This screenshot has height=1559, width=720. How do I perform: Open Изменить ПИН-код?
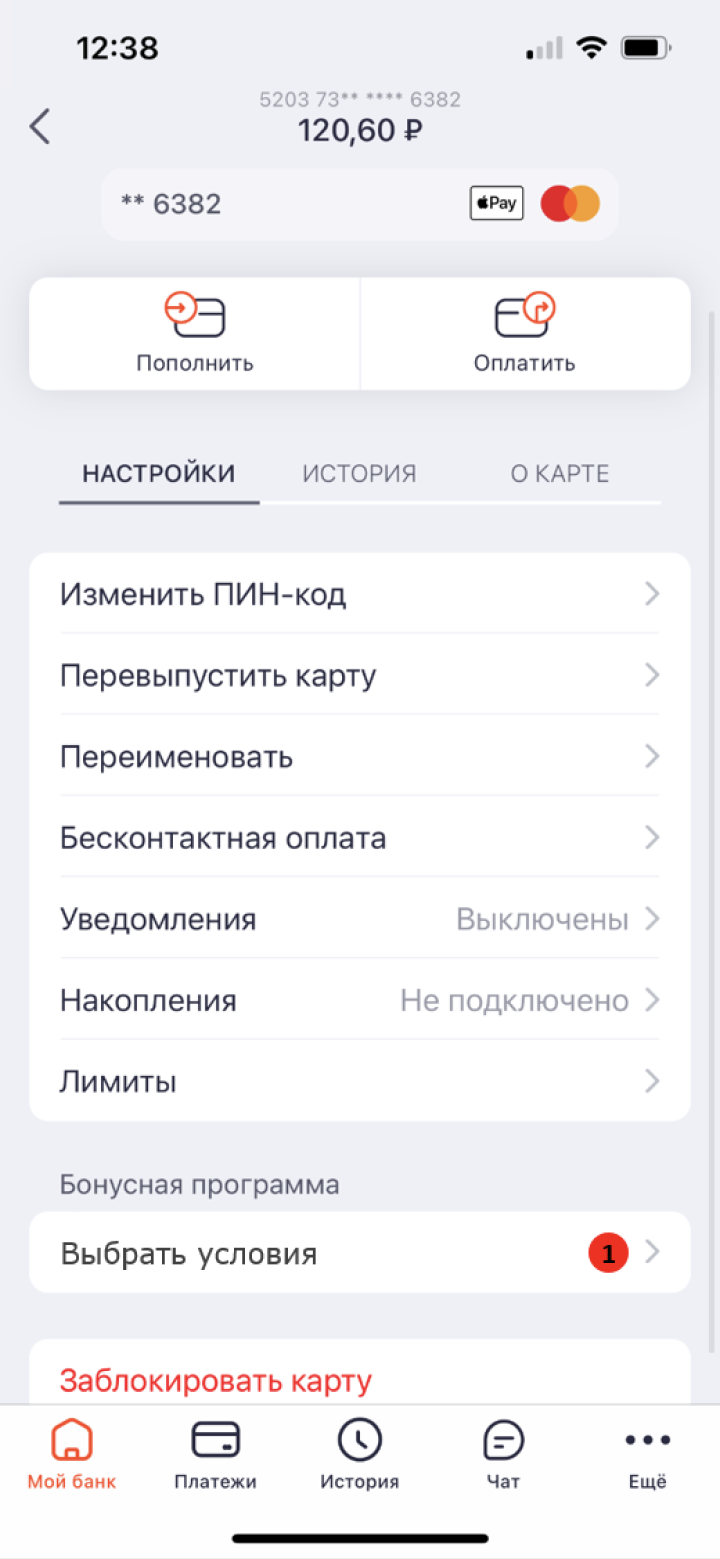tap(360, 594)
